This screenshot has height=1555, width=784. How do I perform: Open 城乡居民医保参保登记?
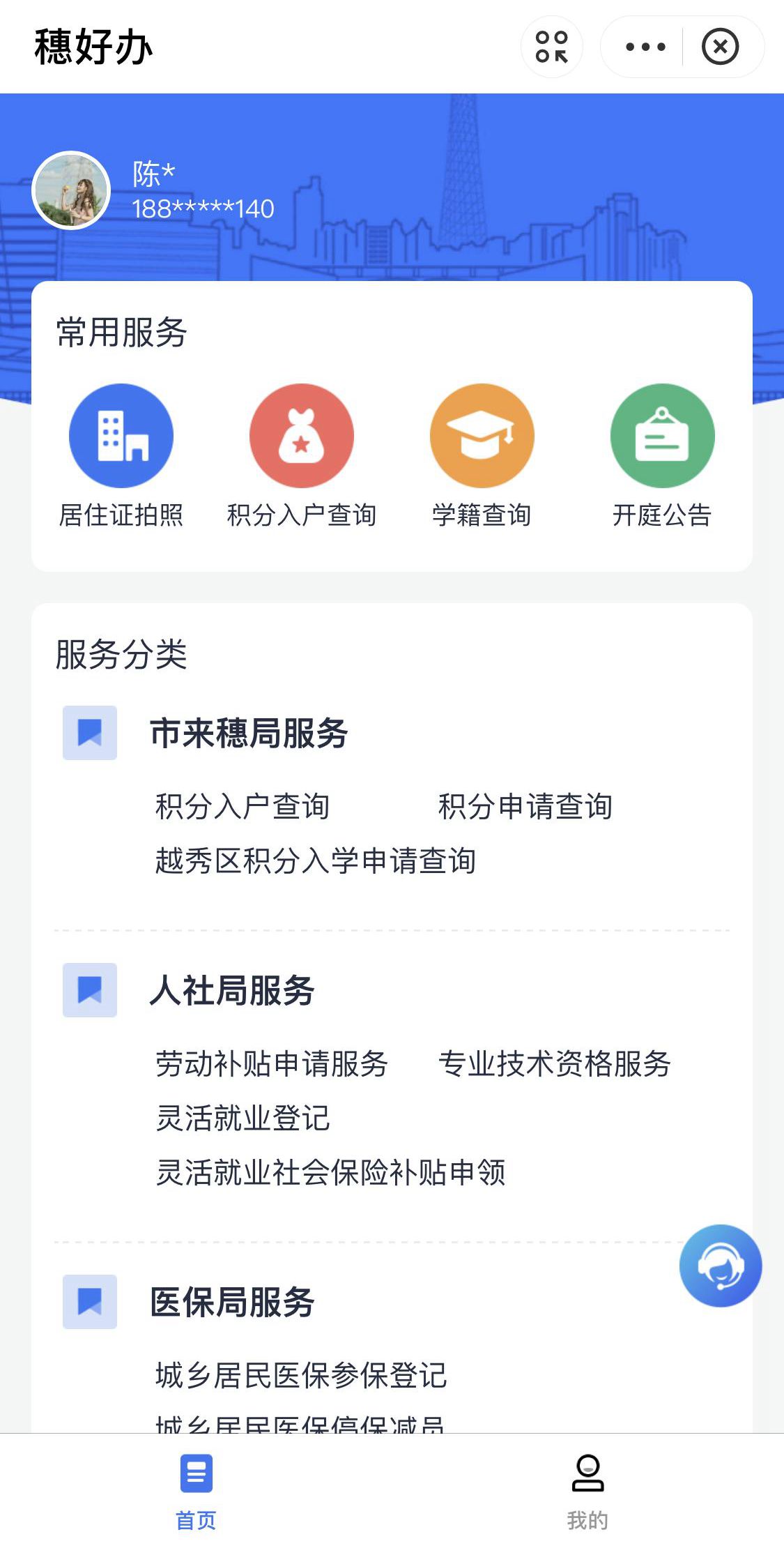pos(300,1376)
